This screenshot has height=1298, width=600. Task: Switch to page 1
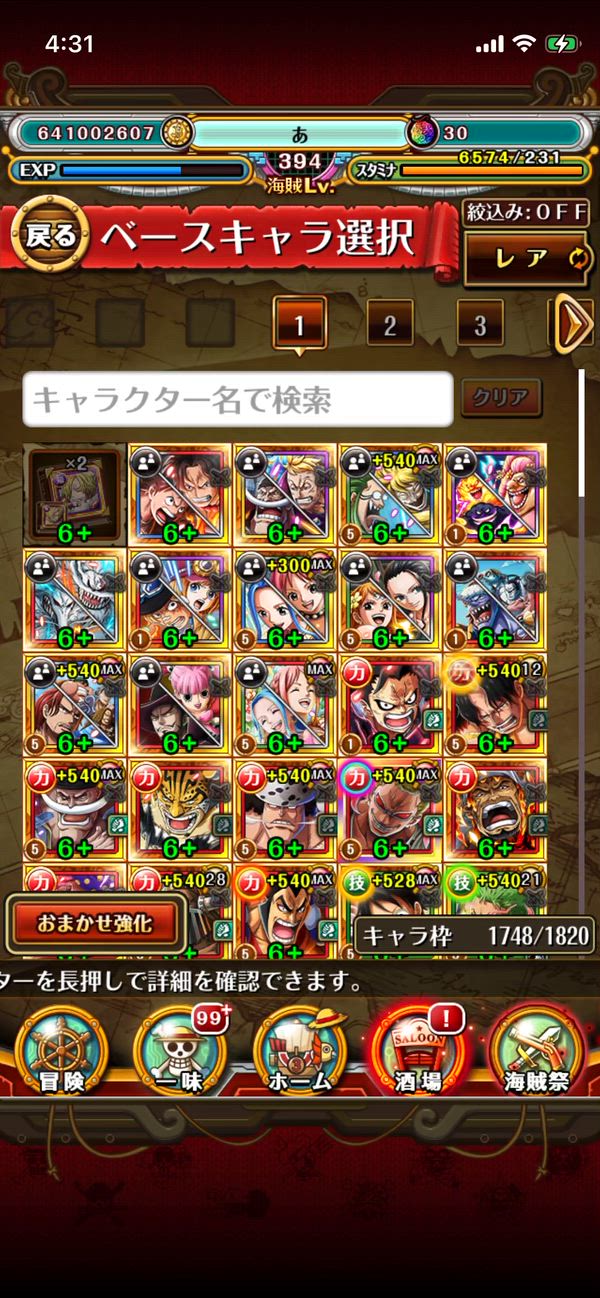click(x=298, y=324)
